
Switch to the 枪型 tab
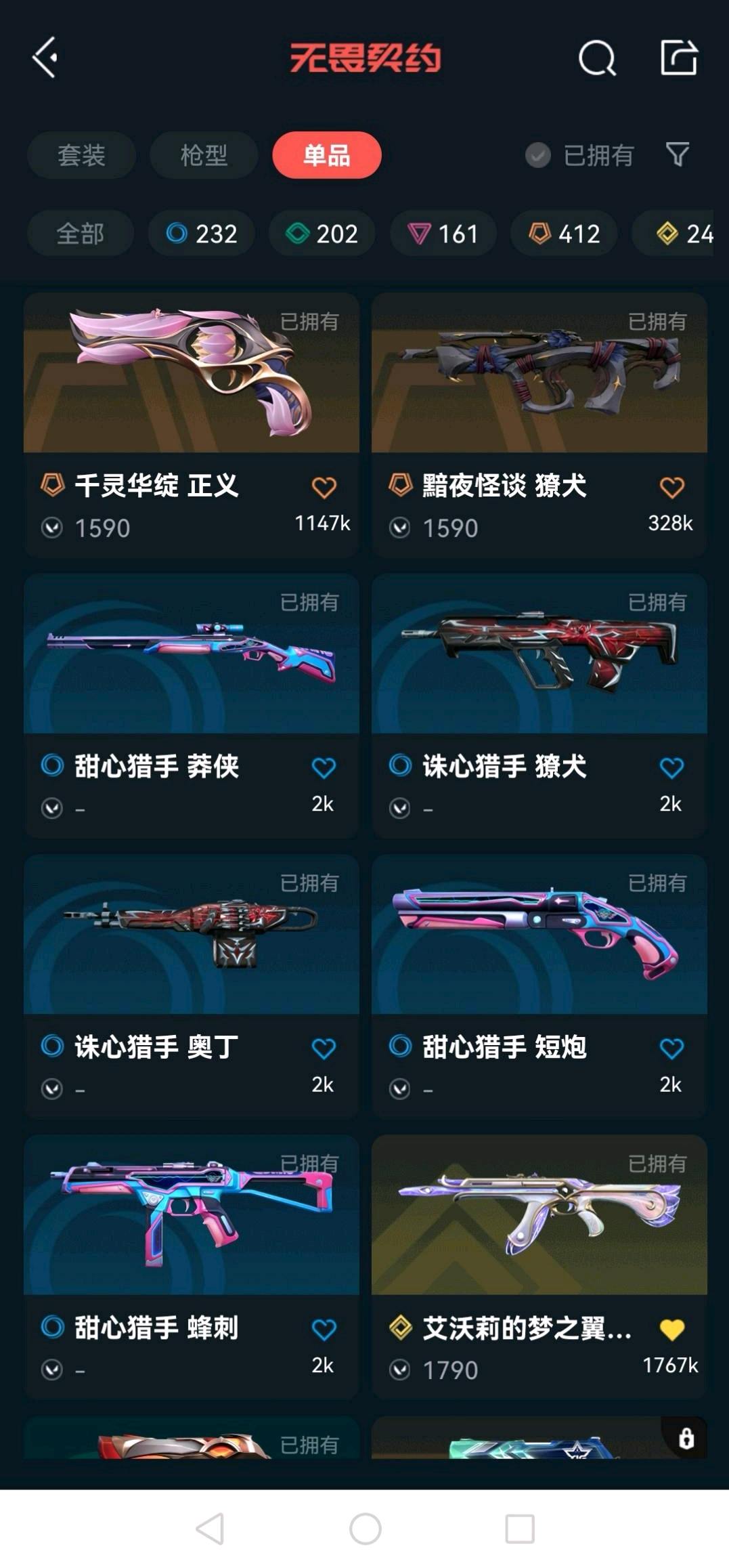click(204, 155)
